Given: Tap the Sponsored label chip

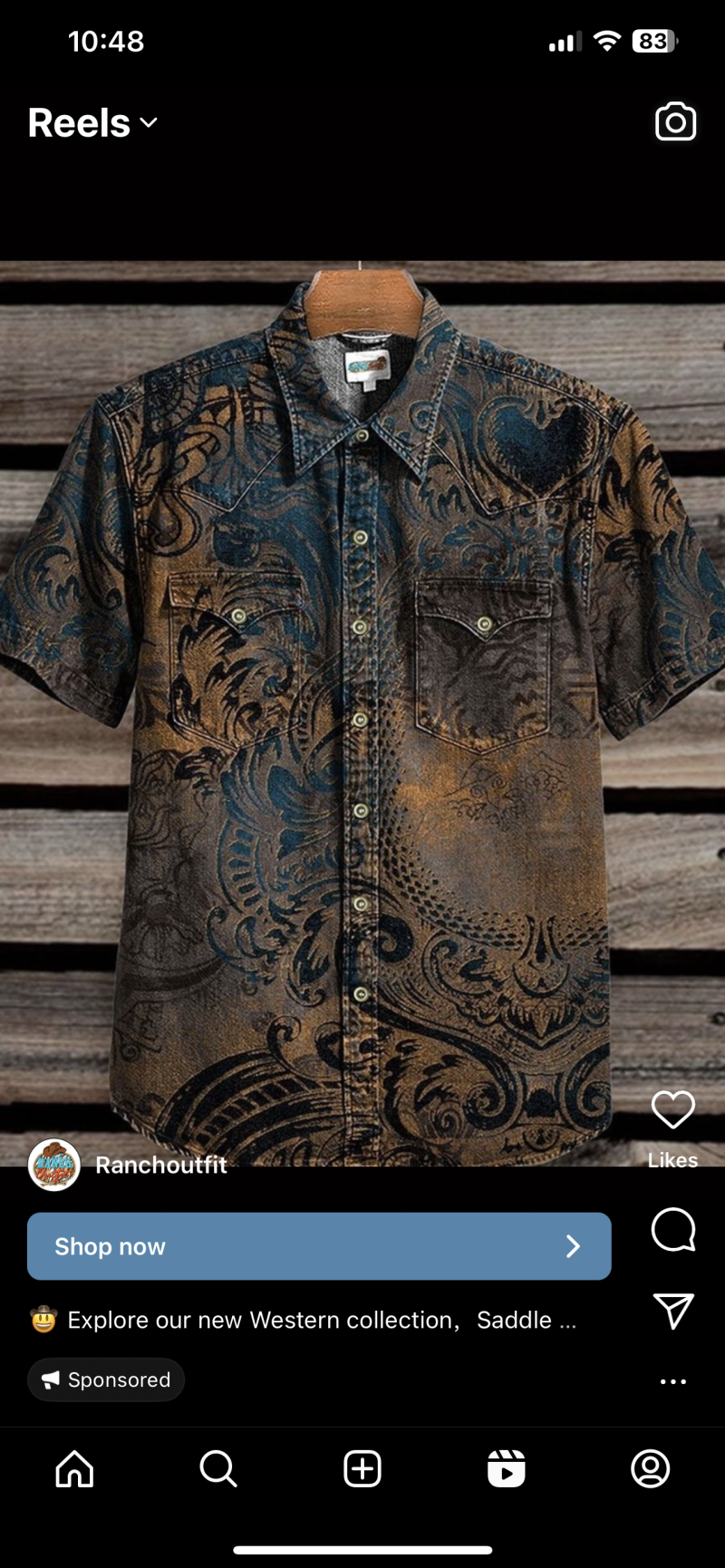Looking at the screenshot, I should click(106, 1379).
